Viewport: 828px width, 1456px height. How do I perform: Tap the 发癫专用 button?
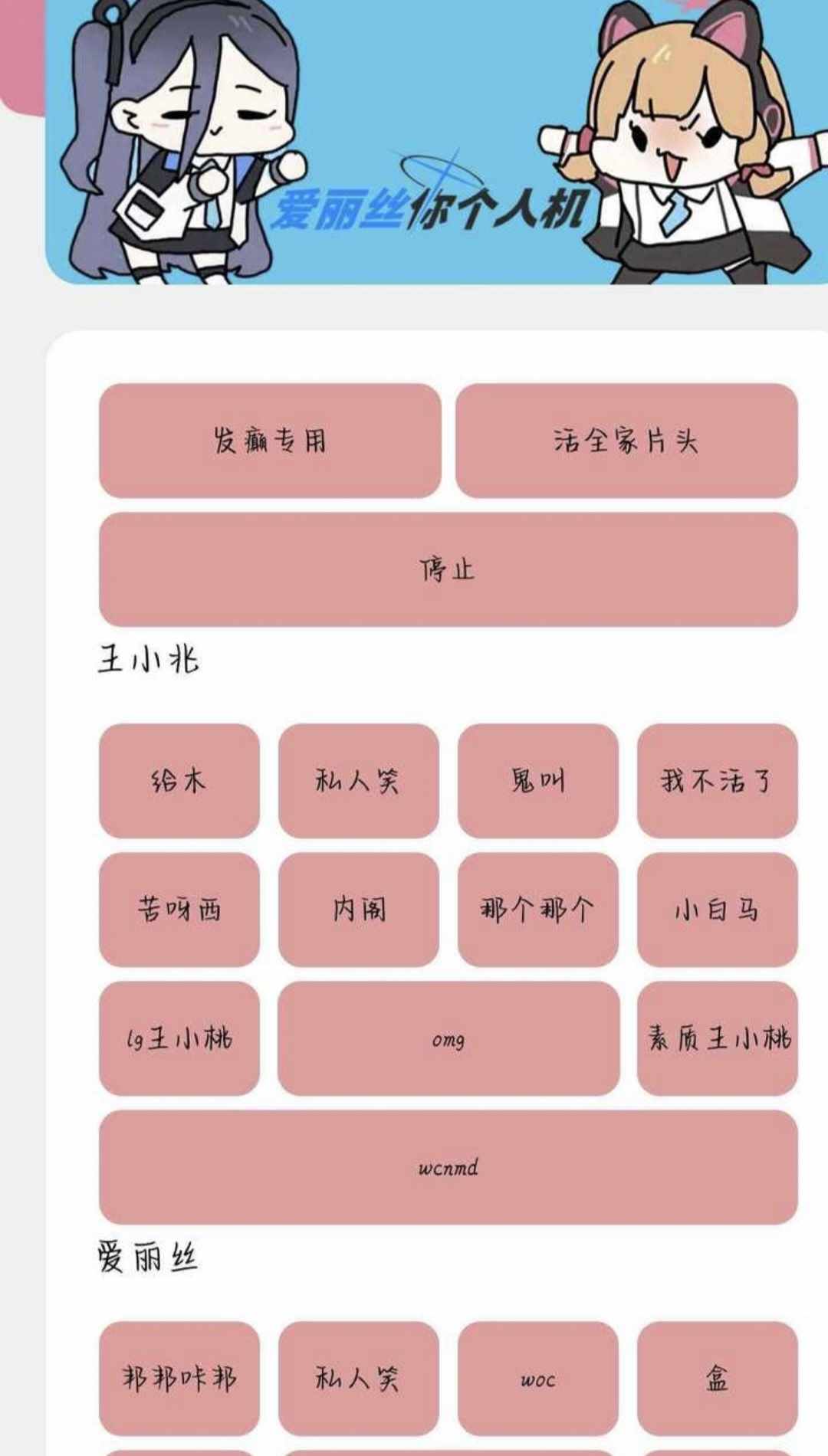(270, 441)
